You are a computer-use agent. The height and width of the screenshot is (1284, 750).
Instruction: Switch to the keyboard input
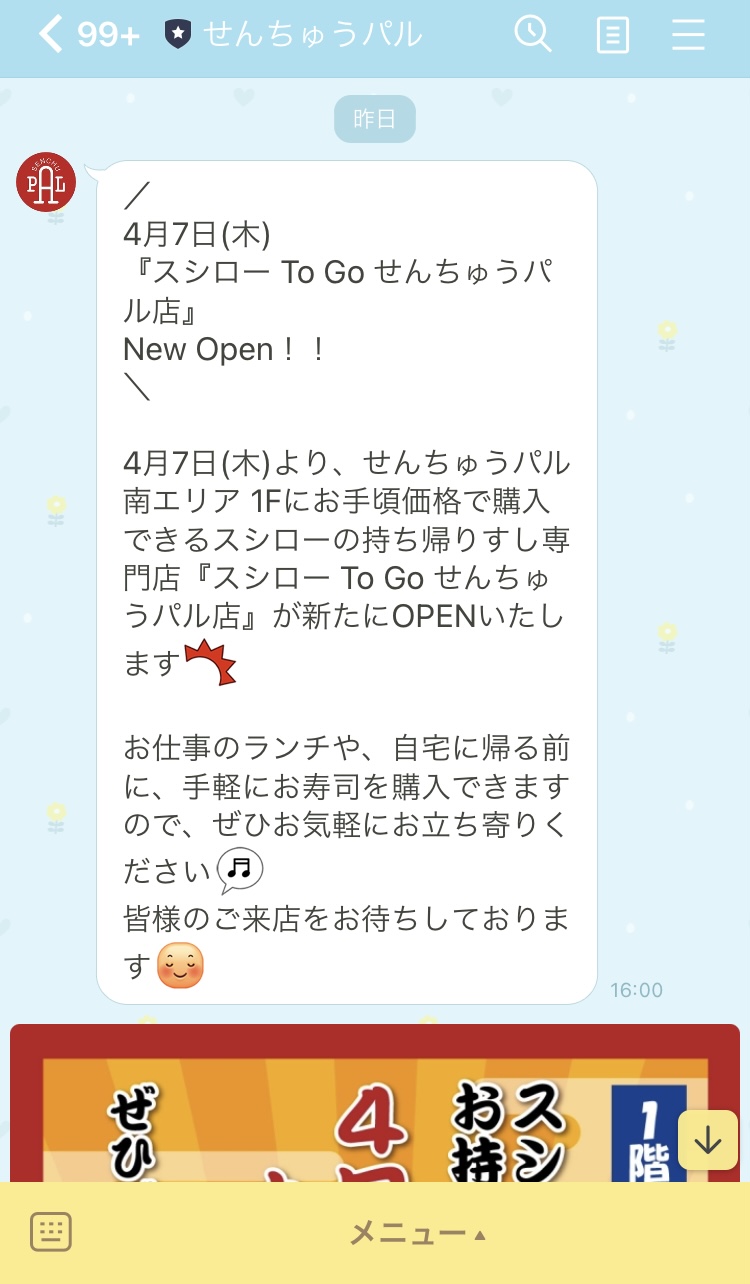(x=50, y=1232)
